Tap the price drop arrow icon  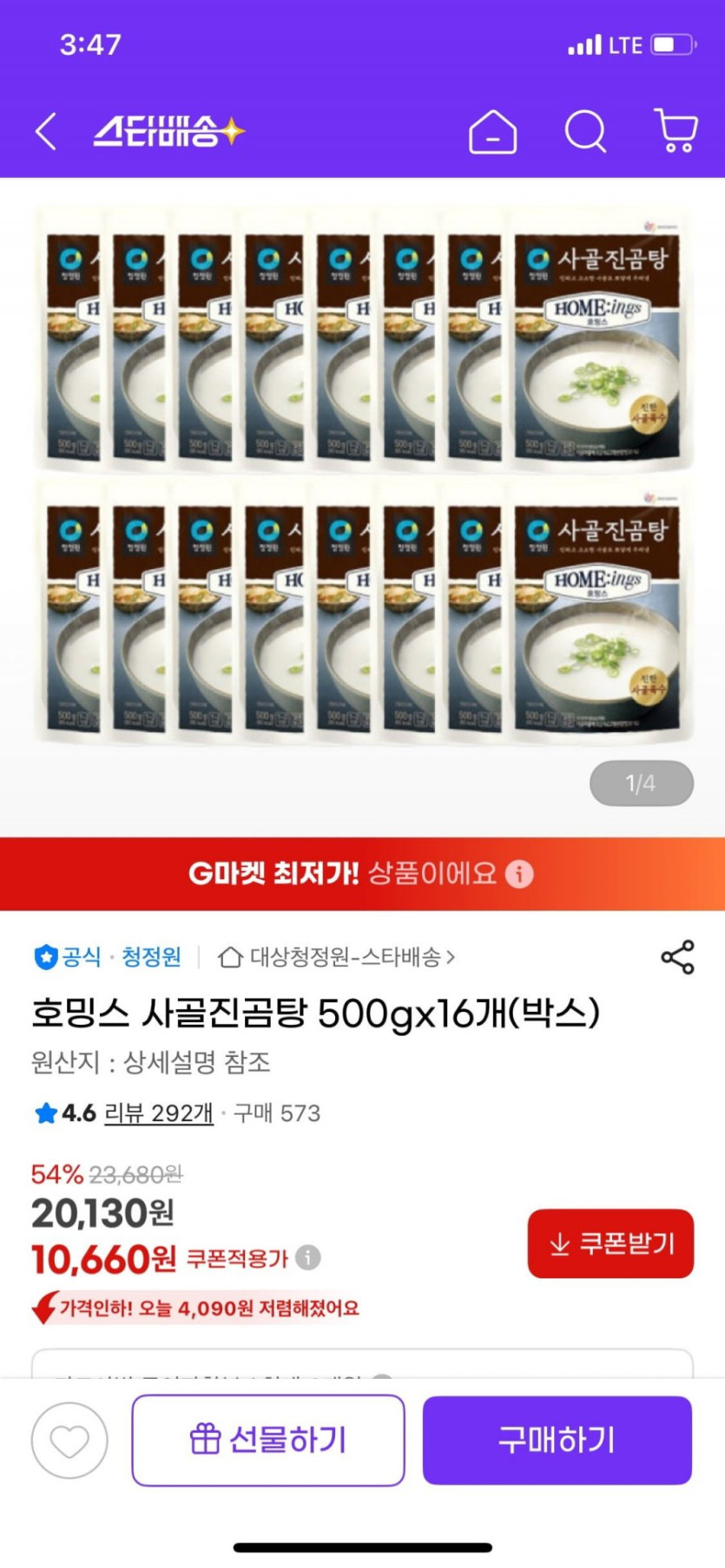point(44,1306)
